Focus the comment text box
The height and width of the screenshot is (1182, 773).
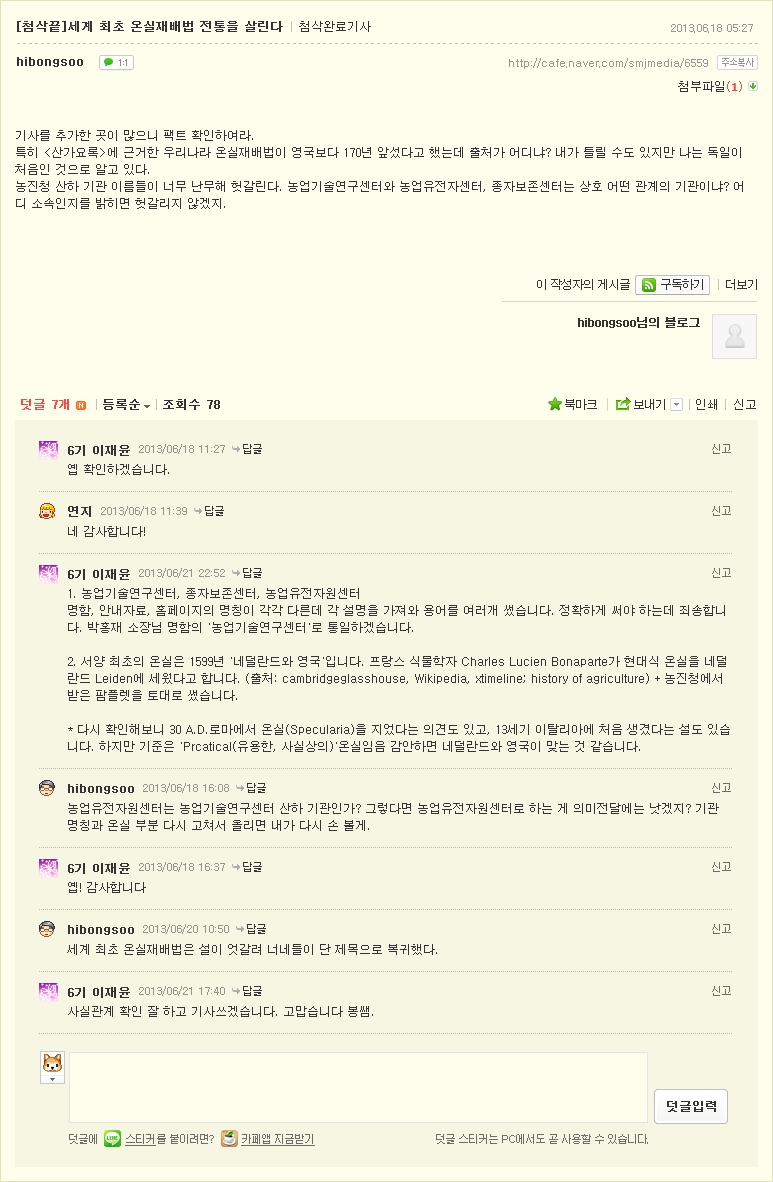[358, 1086]
